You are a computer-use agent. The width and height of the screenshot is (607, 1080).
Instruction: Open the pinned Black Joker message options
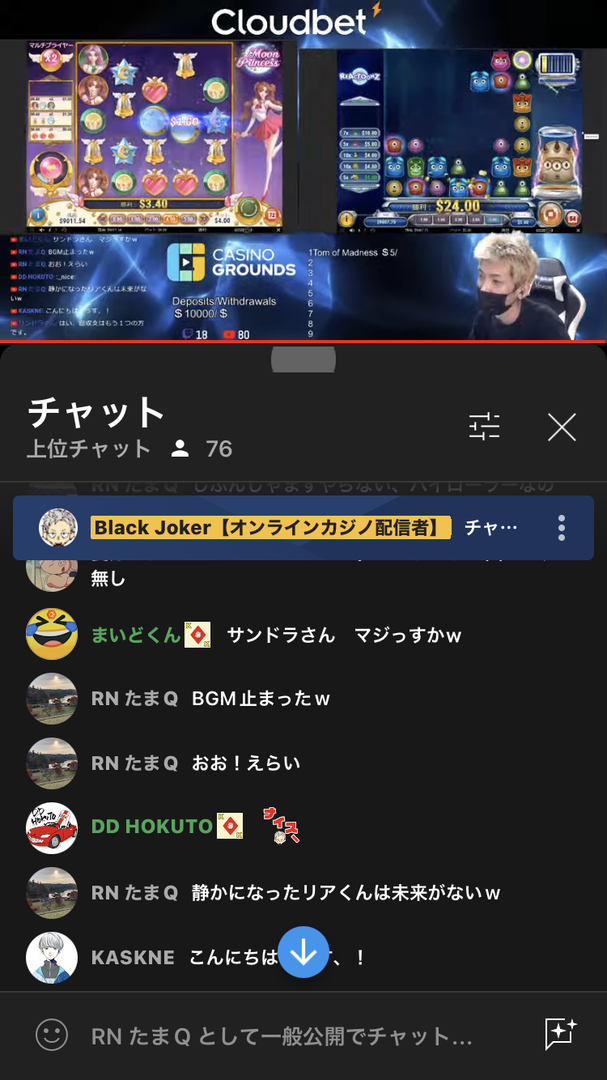click(562, 528)
